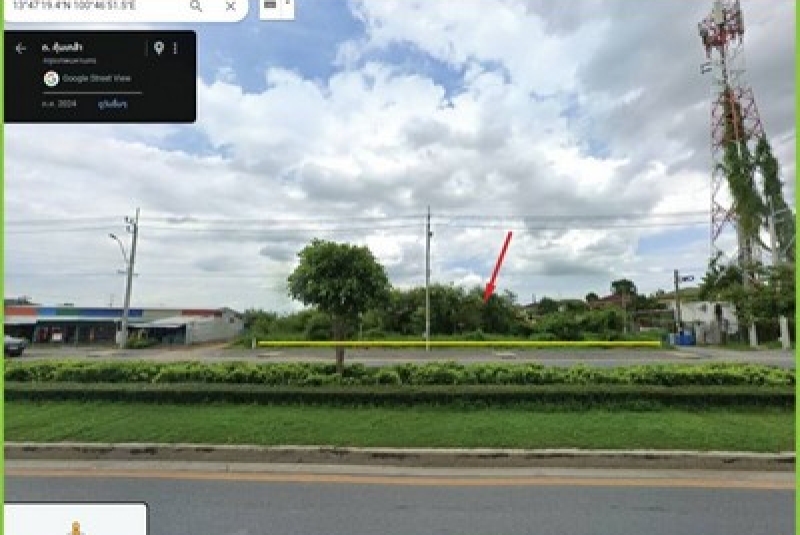
Task: Open the Pegman minimap thumbnail
Action: 76,521
